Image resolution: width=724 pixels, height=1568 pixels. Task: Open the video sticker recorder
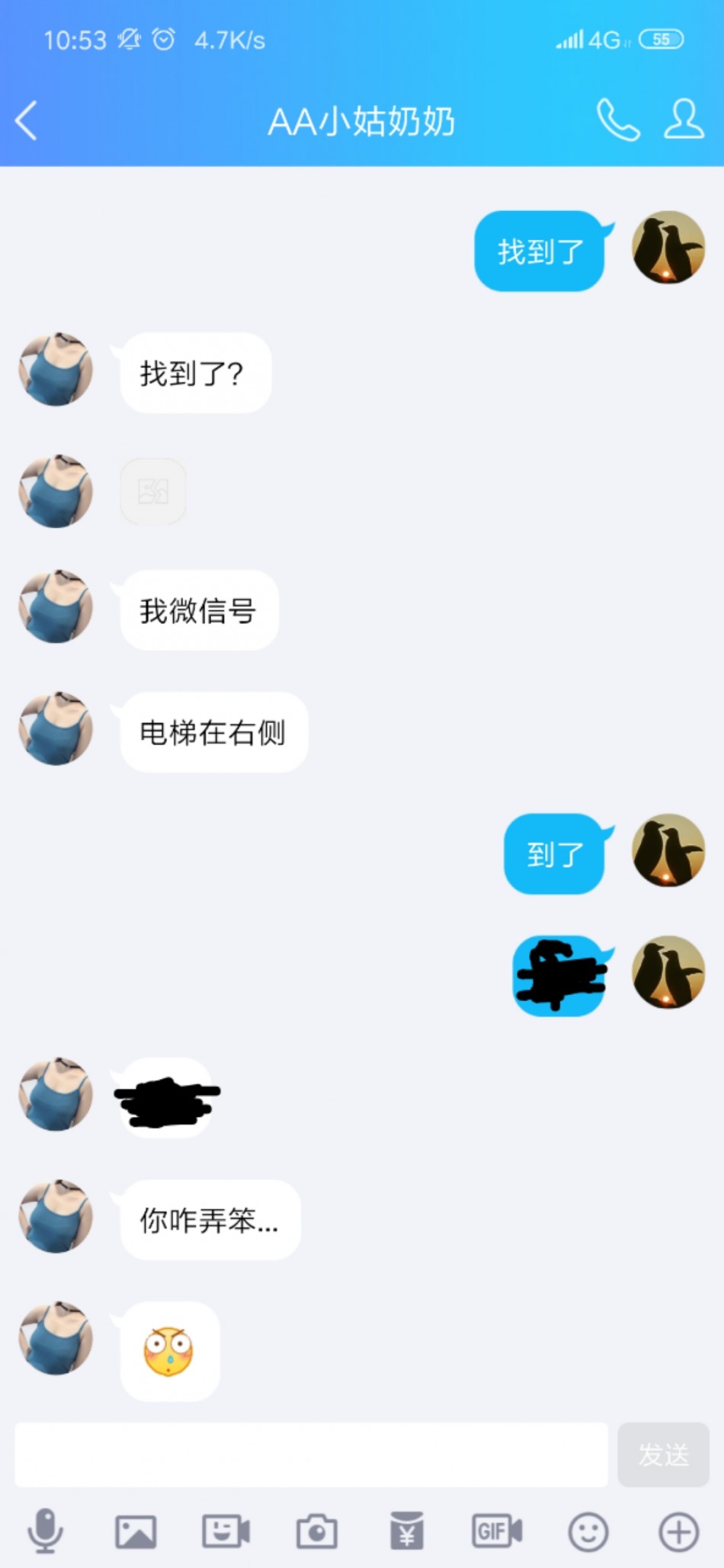226,1530
